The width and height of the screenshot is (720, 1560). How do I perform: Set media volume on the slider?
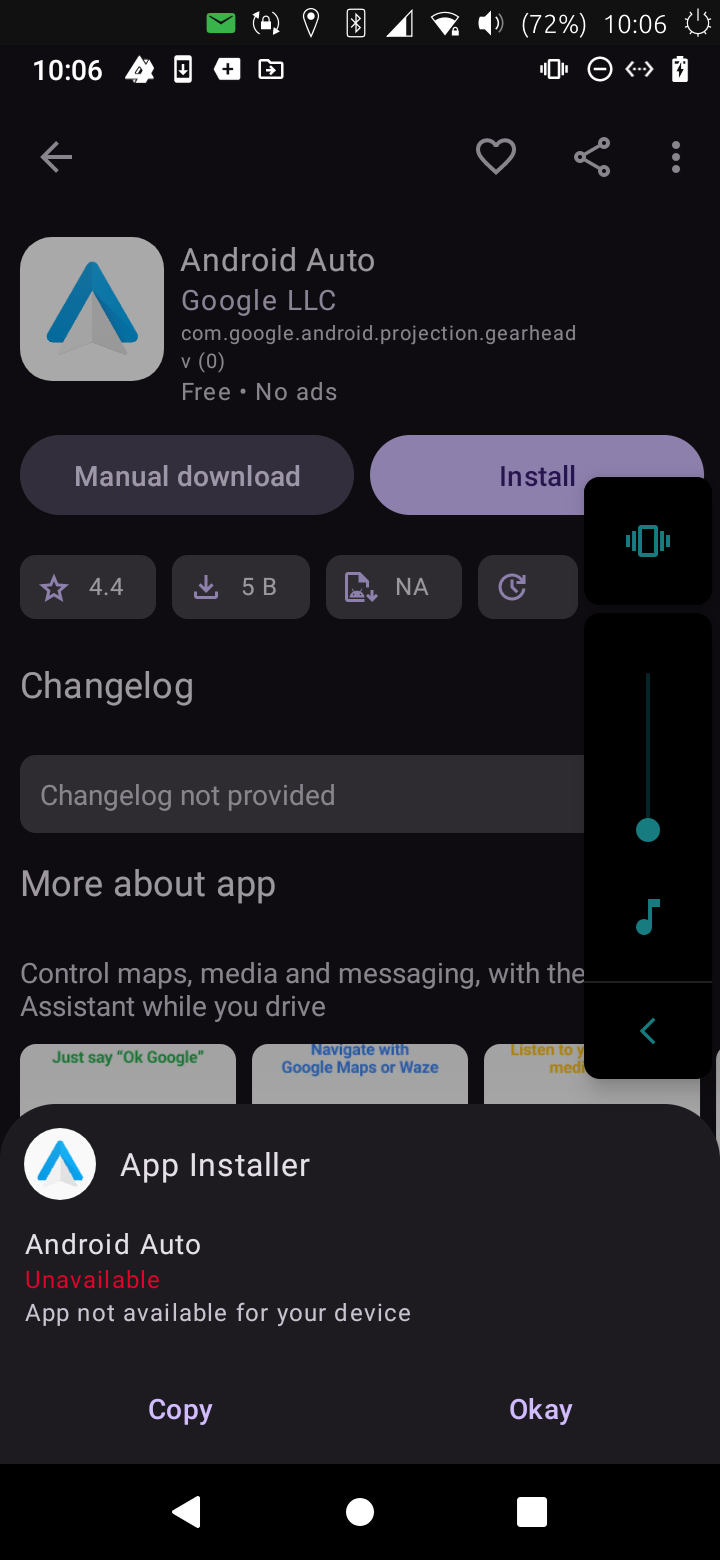(648, 829)
